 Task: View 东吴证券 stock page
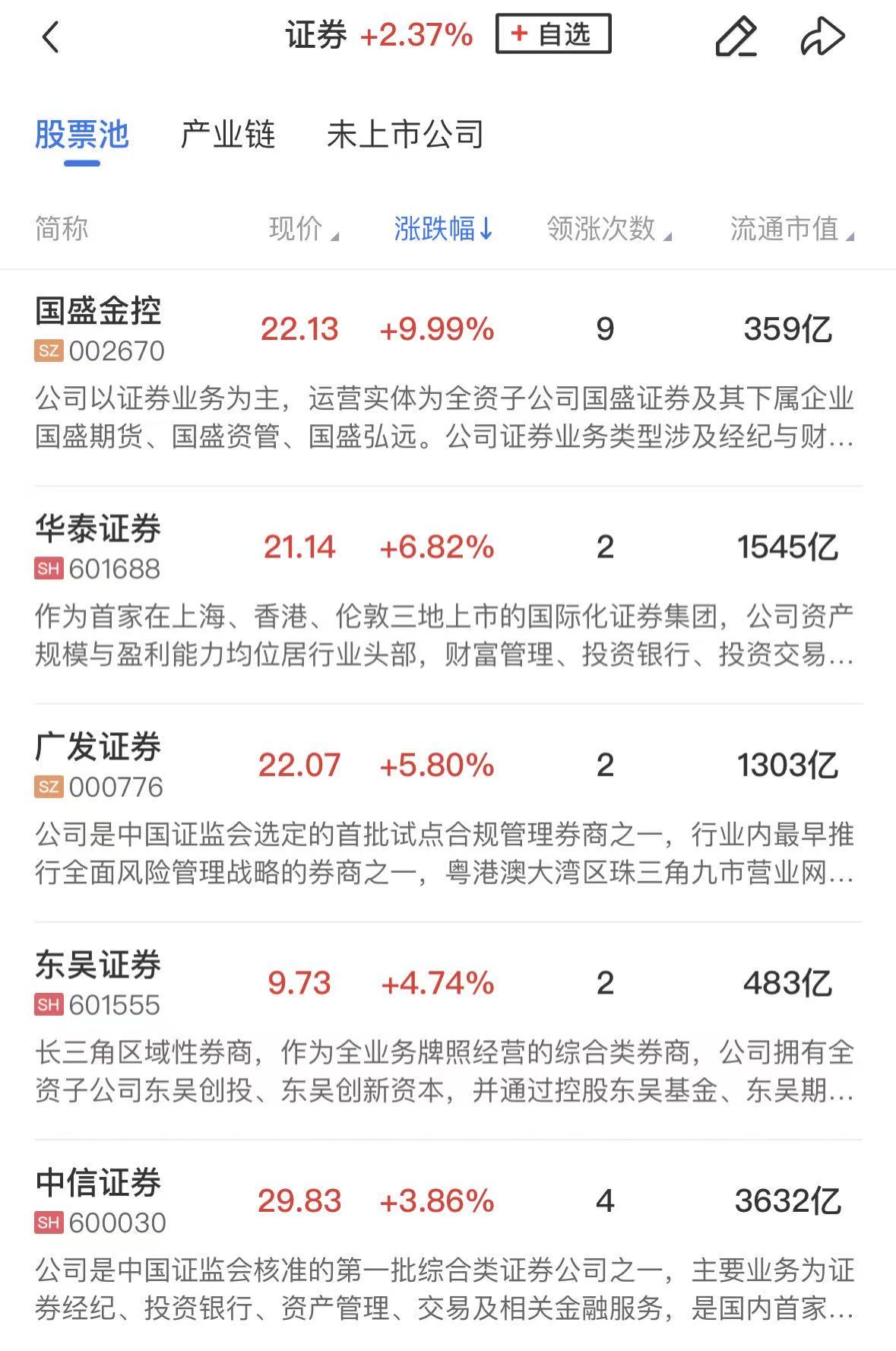99,966
